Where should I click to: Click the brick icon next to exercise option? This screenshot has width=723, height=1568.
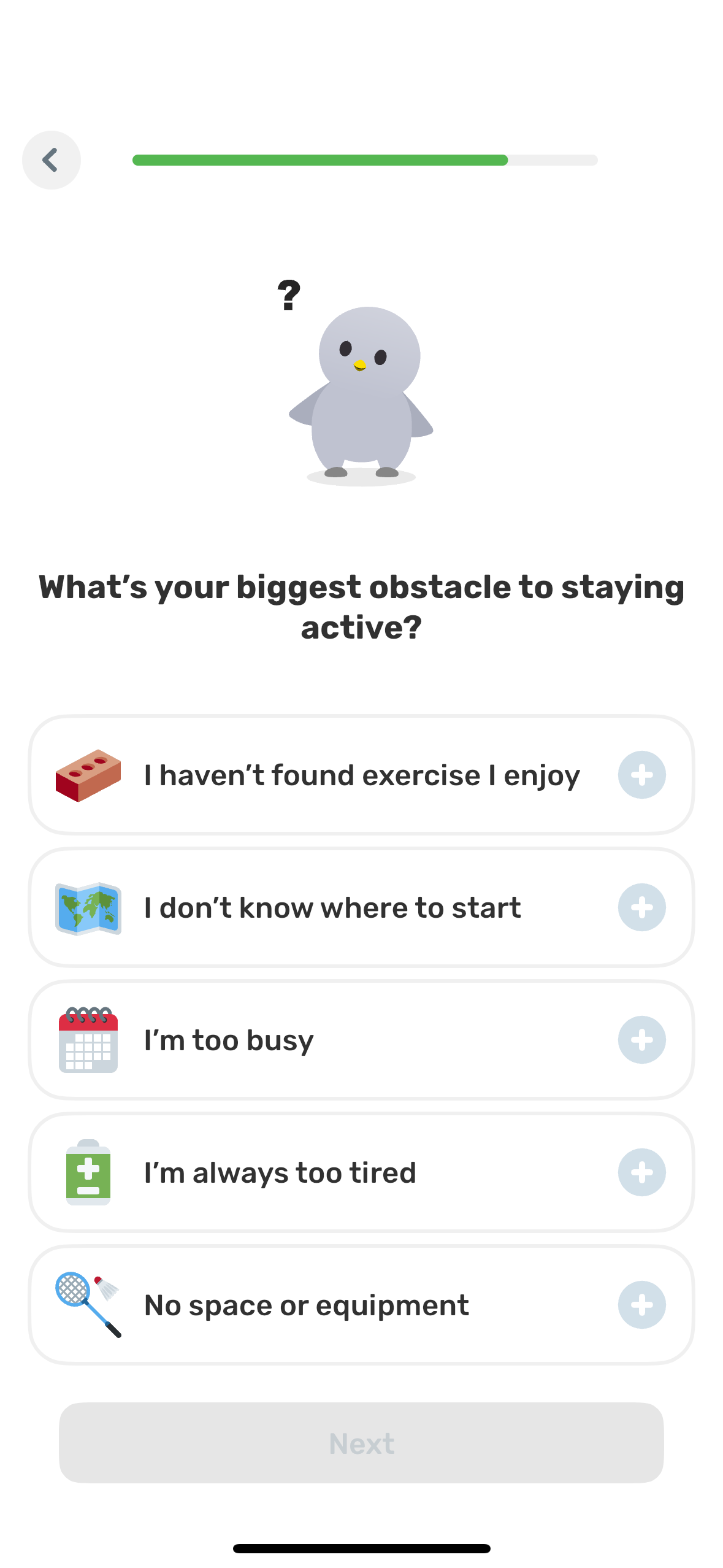pyautogui.click(x=88, y=775)
